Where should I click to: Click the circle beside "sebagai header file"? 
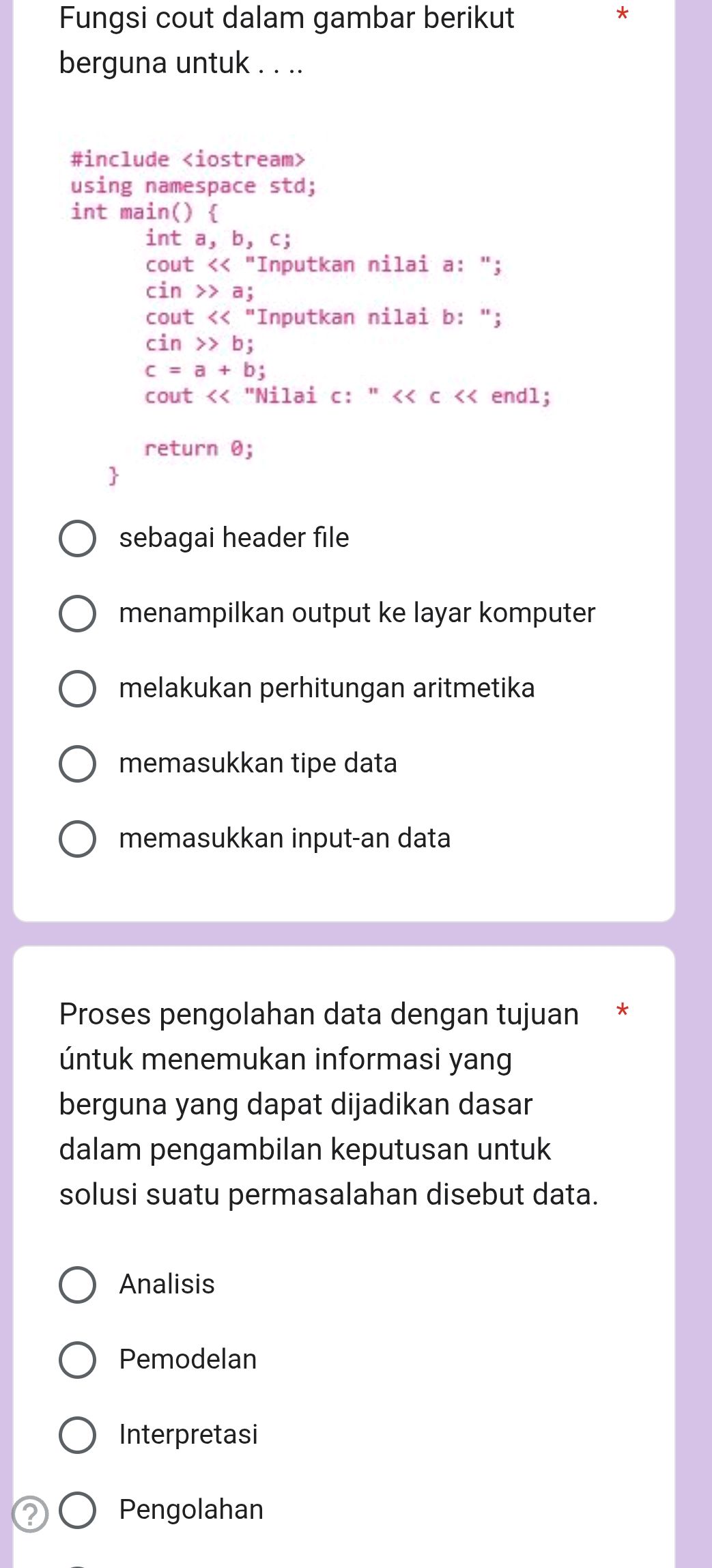point(78,539)
